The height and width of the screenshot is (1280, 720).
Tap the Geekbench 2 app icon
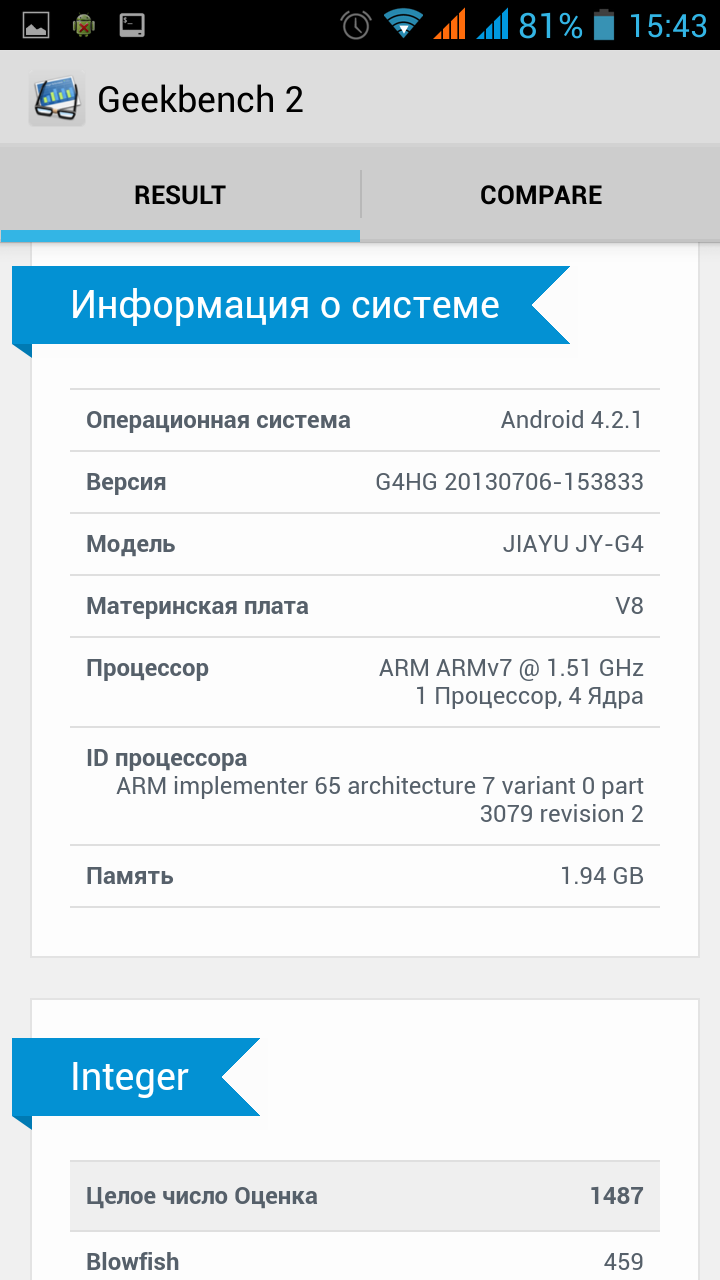coord(57,100)
